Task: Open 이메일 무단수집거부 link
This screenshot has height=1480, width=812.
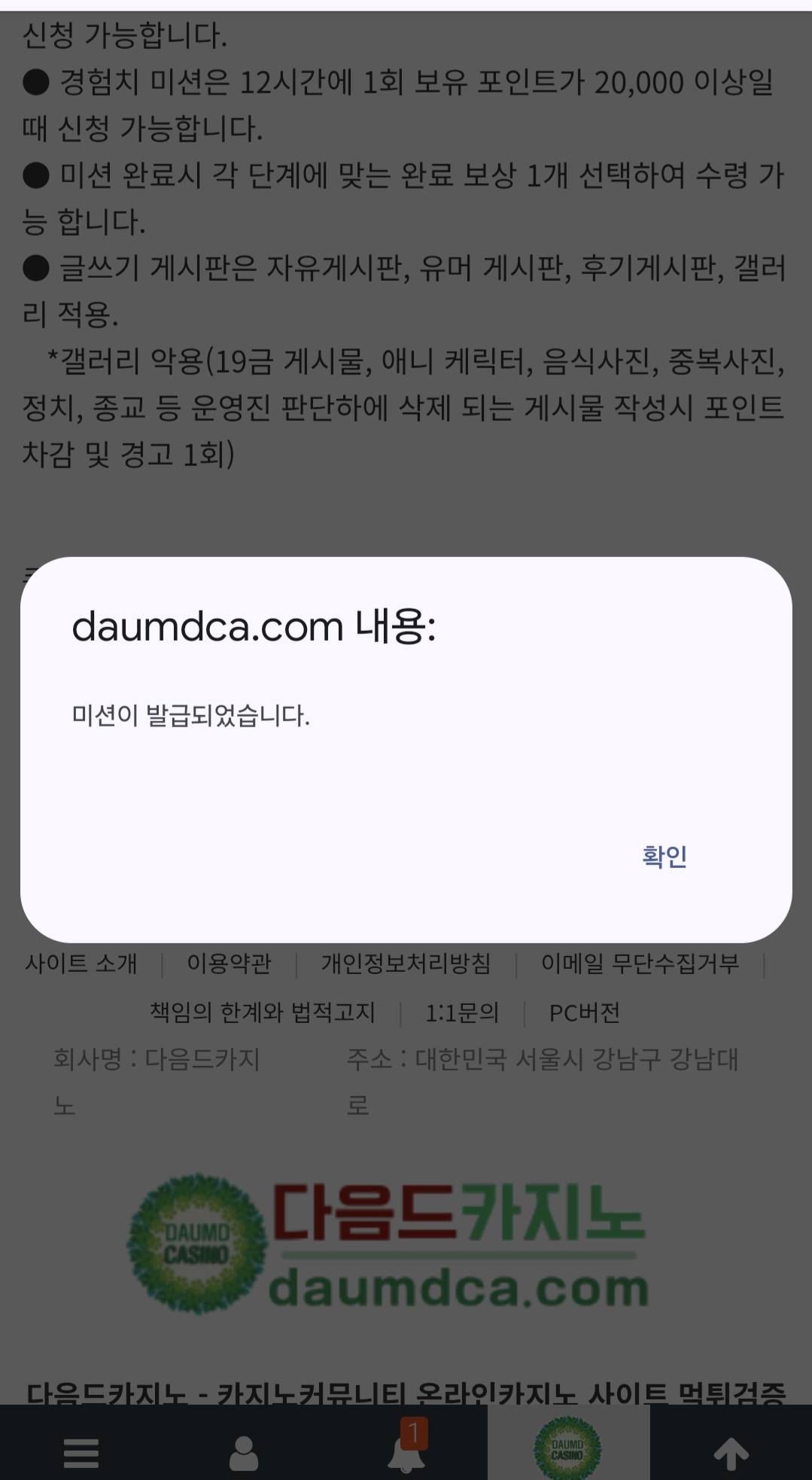Action: click(640, 963)
